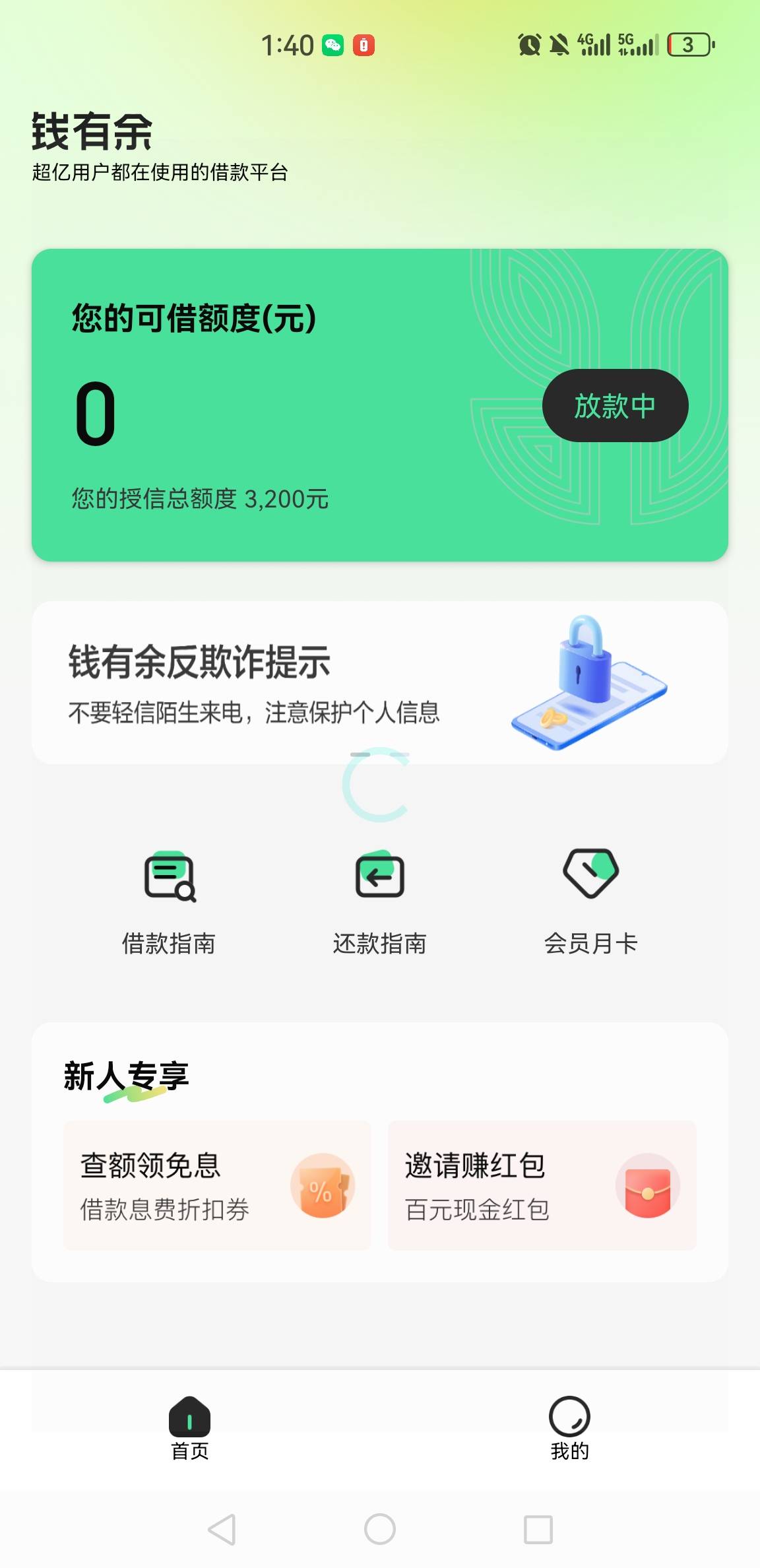Open 借款指南
The width and height of the screenshot is (760, 1568).
[x=169, y=902]
